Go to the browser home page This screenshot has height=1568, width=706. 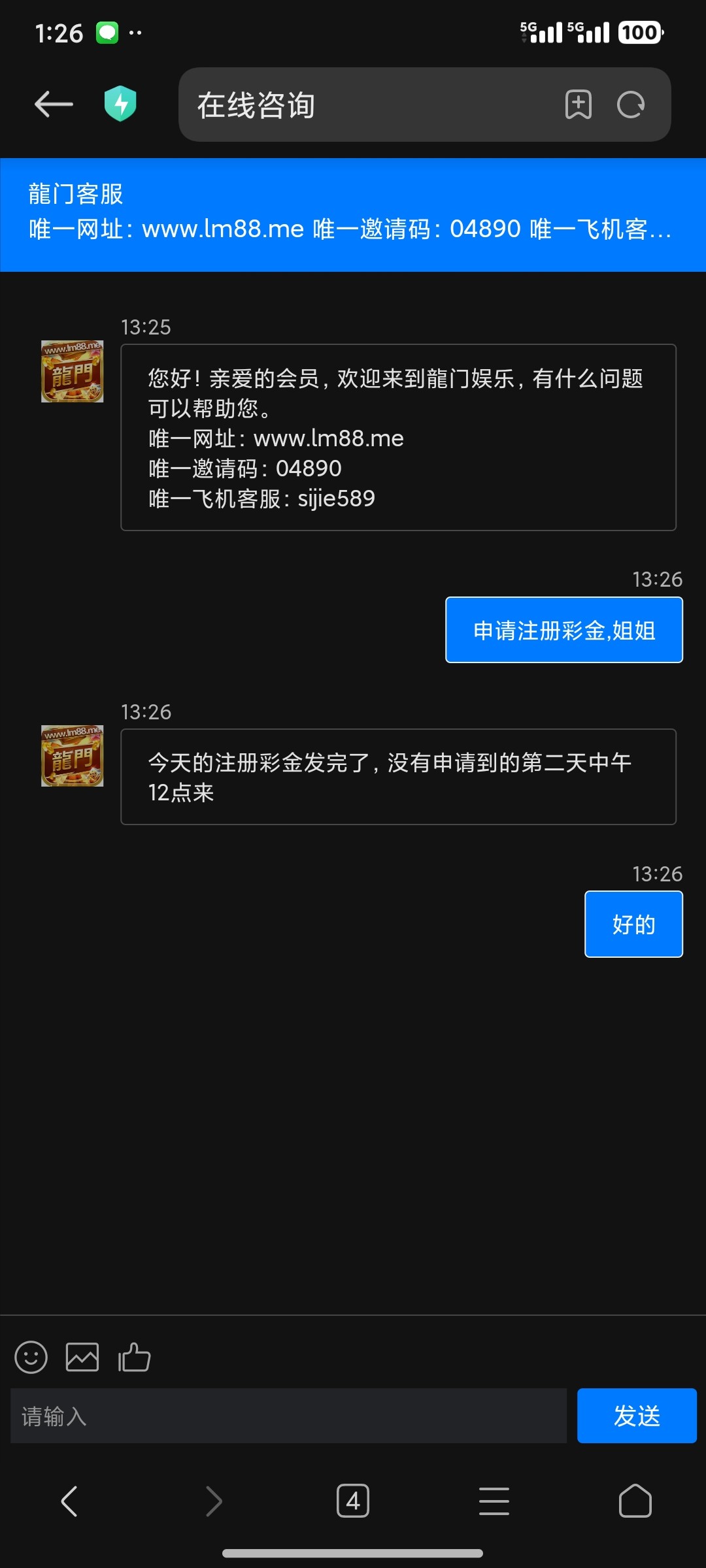635,1501
